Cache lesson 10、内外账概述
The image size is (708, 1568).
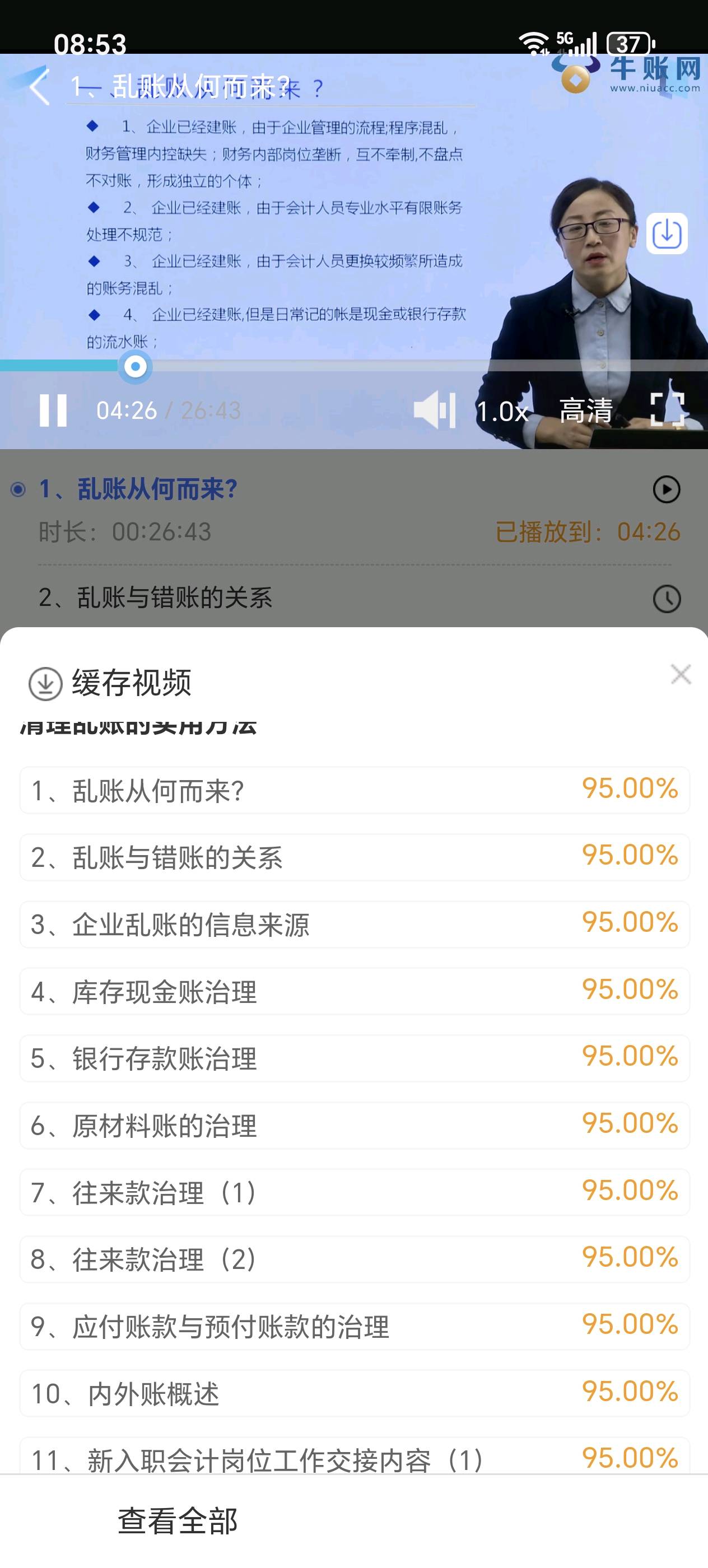[x=355, y=1393]
